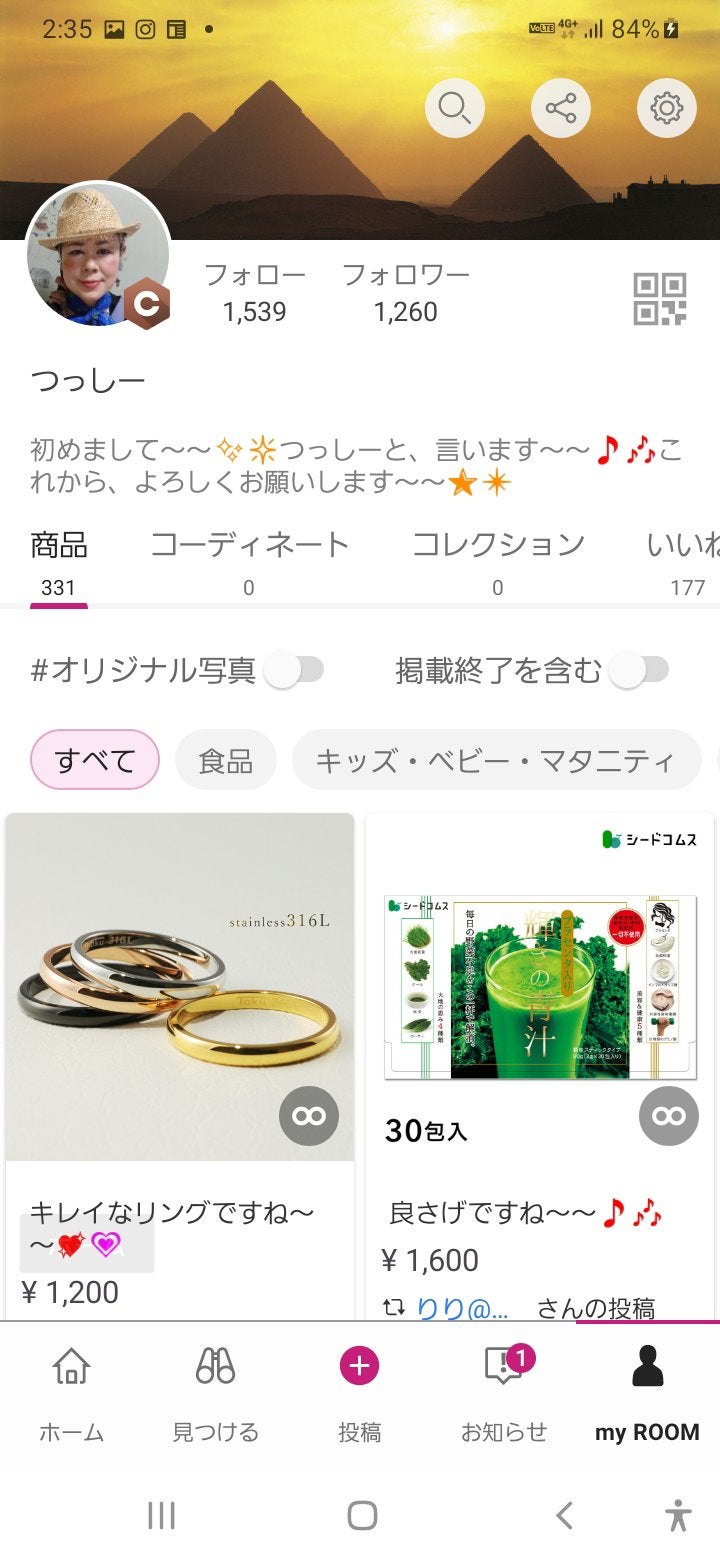Screen dimensions: 720x1560
Task: Open the search icon at top
Action: 455,107
